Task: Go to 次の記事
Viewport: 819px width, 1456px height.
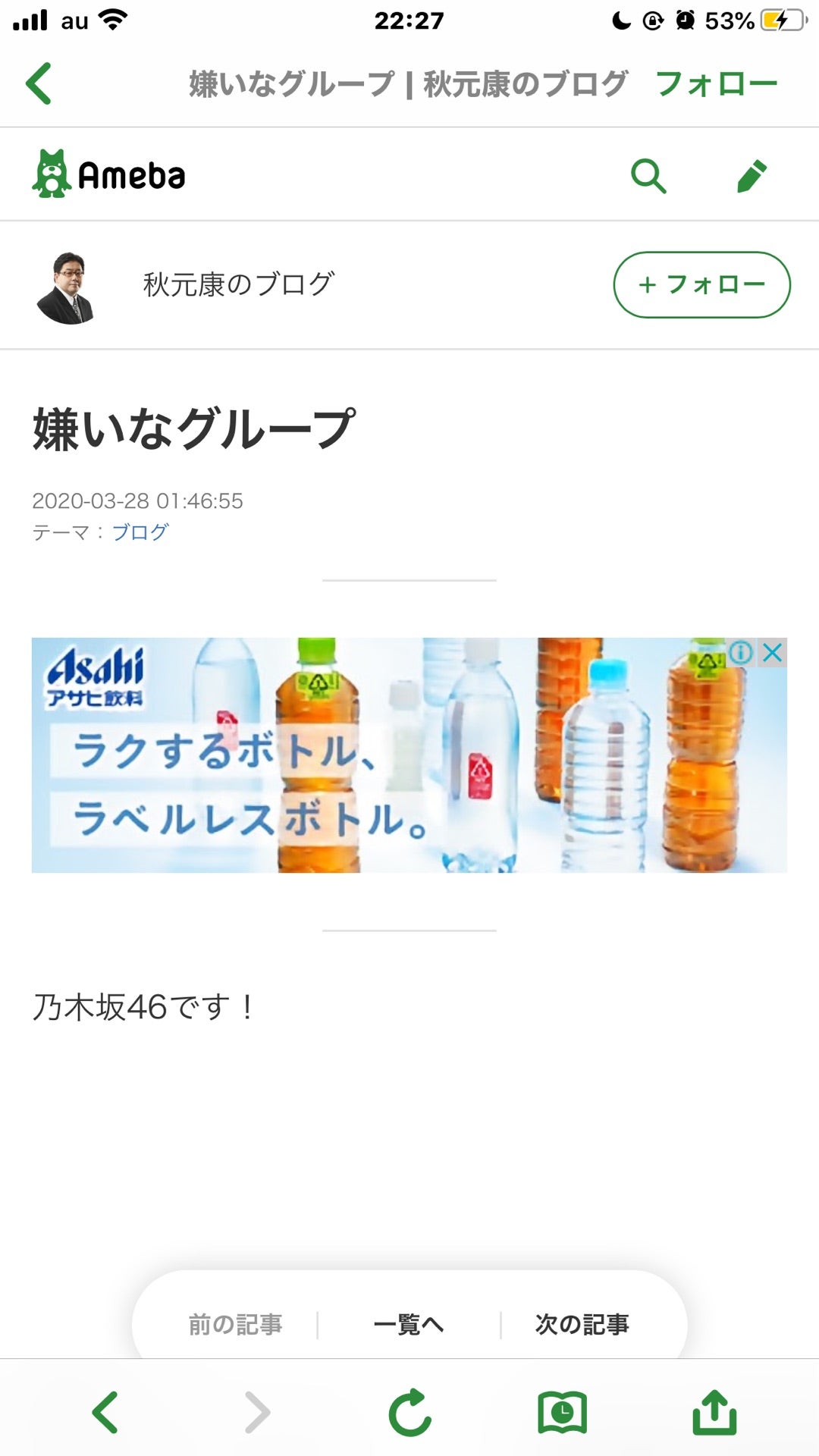Action: pyautogui.click(x=582, y=1324)
